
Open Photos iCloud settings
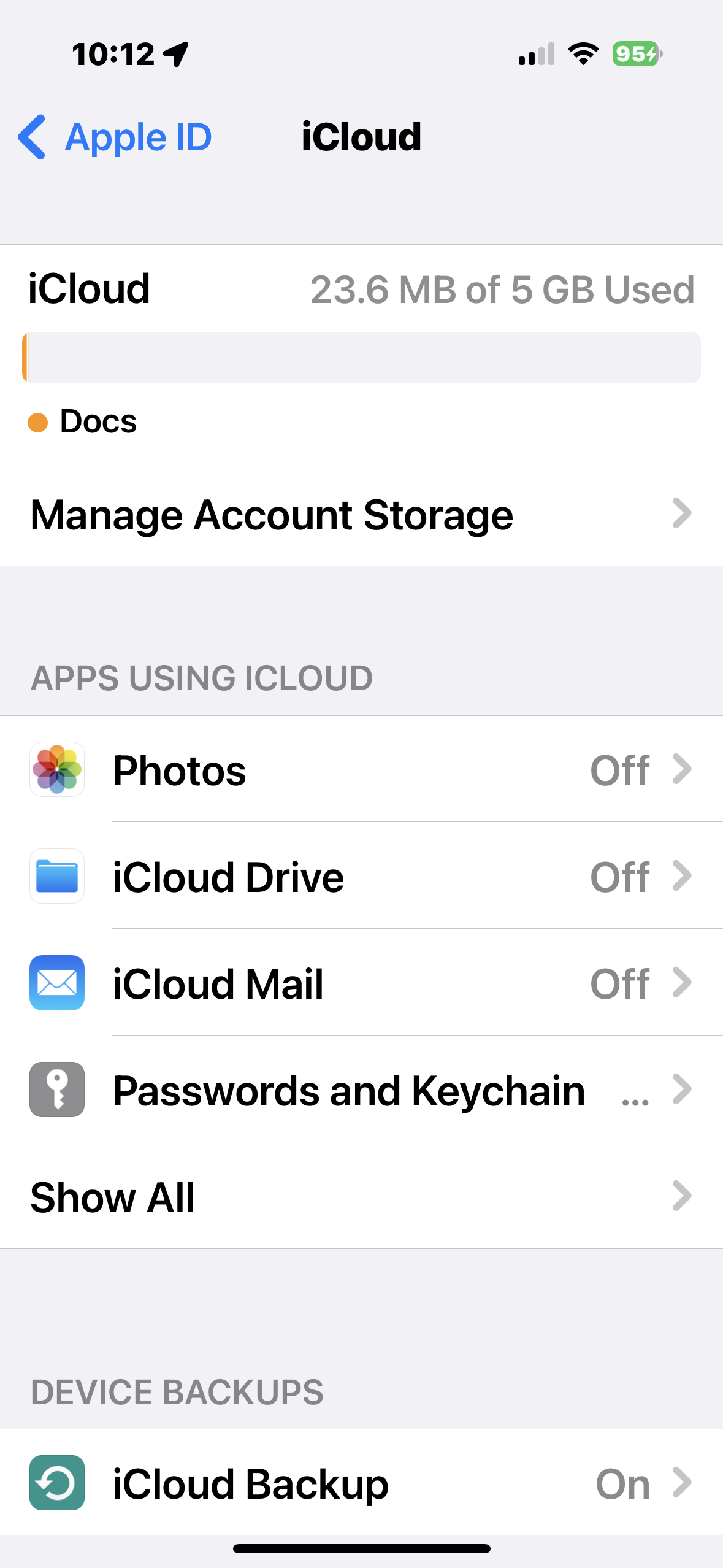click(x=361, y=769)
